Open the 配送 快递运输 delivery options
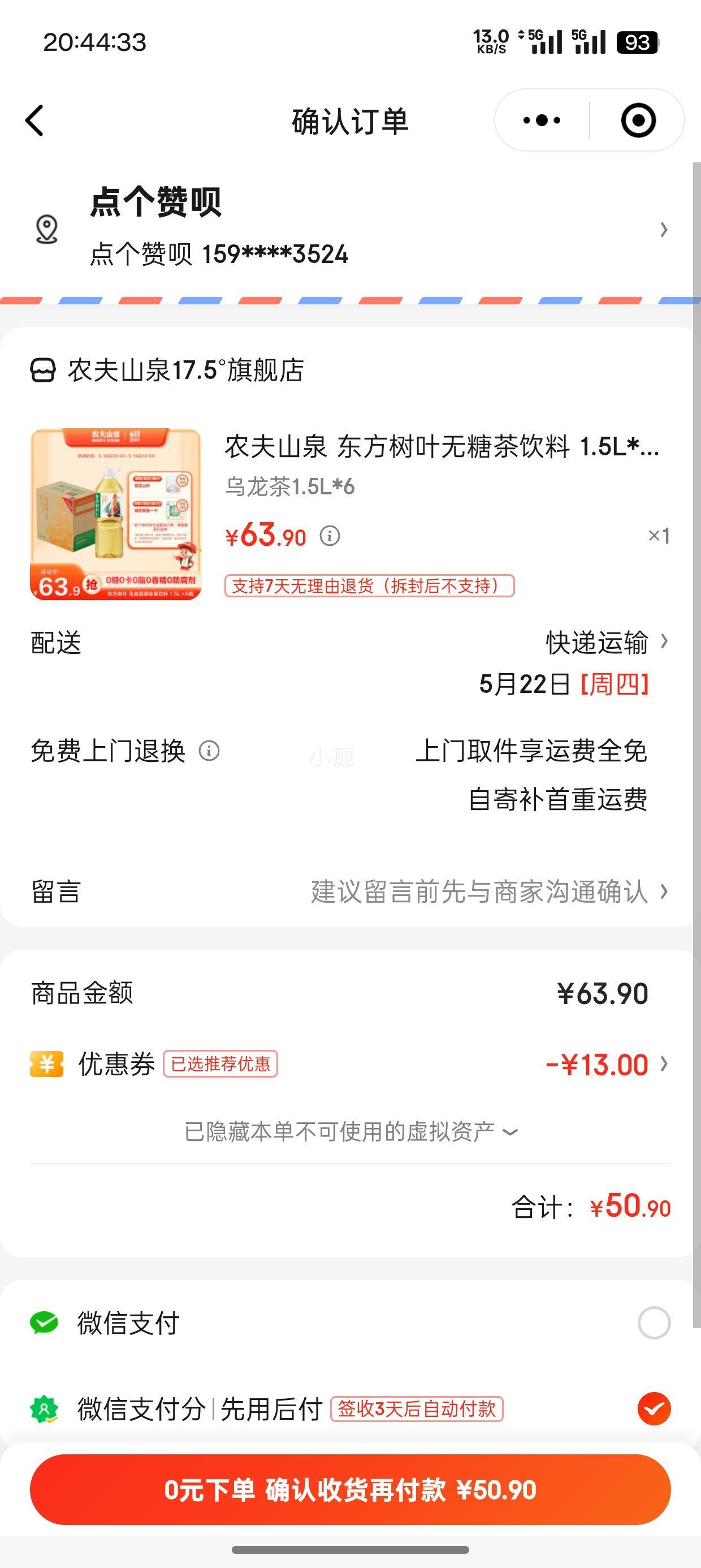701x1568 pixels. pyautogui.click(x=605, y=643)
